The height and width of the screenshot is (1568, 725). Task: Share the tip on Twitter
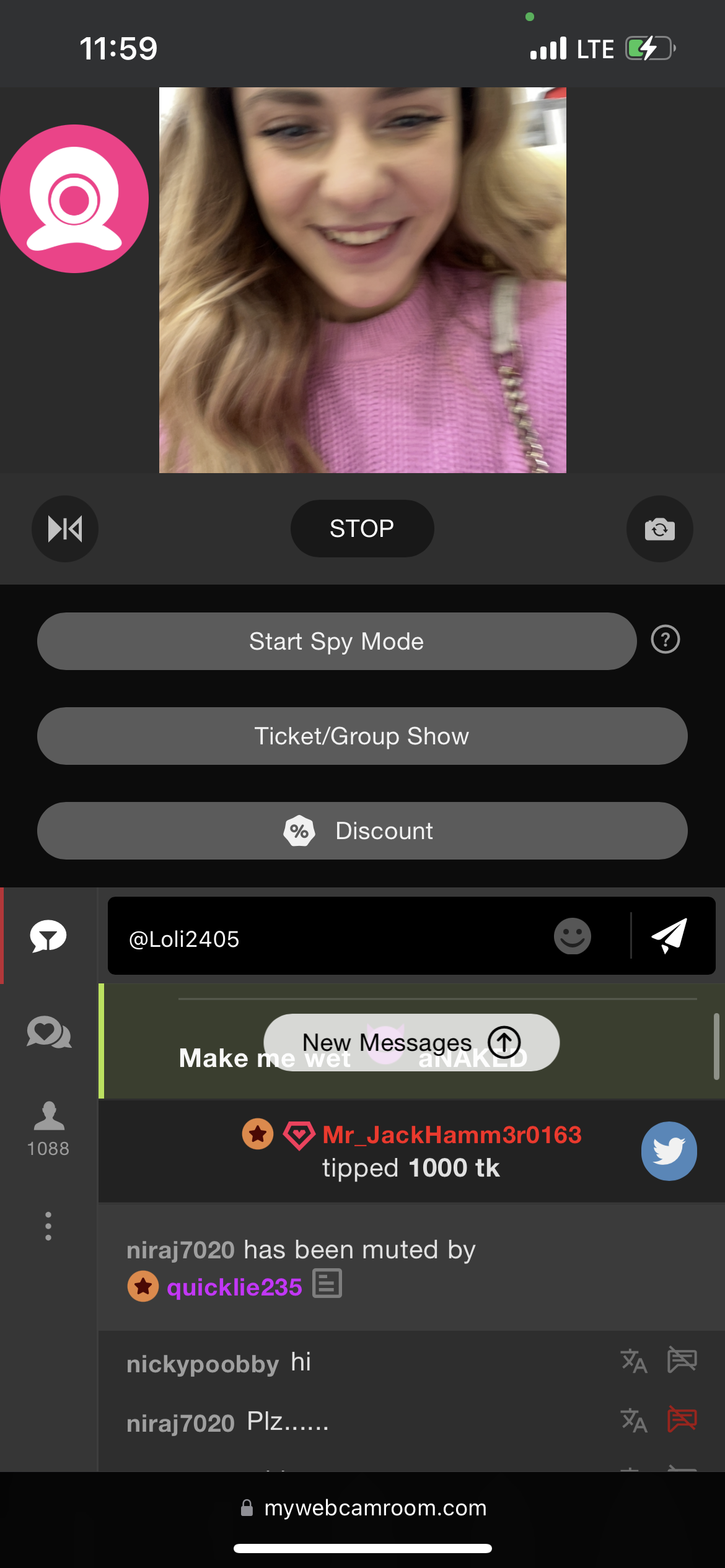tap(669, 1151)
